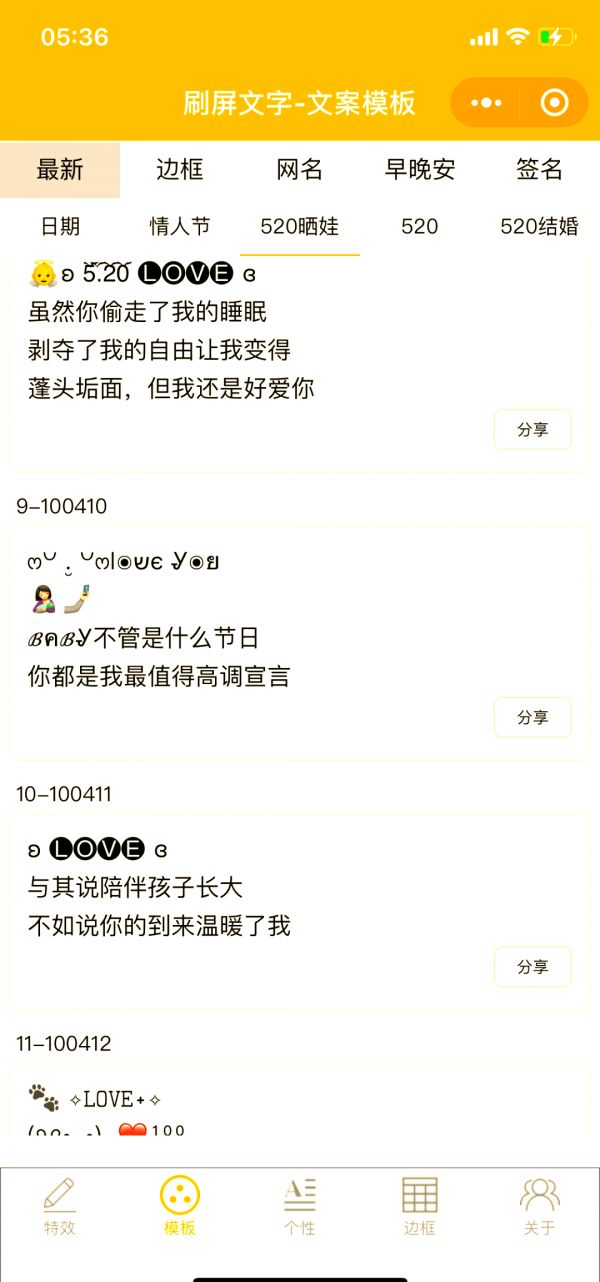The image size is (600, 1282).
Task: Choose the 日期 sub-category
Action: coord(60,227)
